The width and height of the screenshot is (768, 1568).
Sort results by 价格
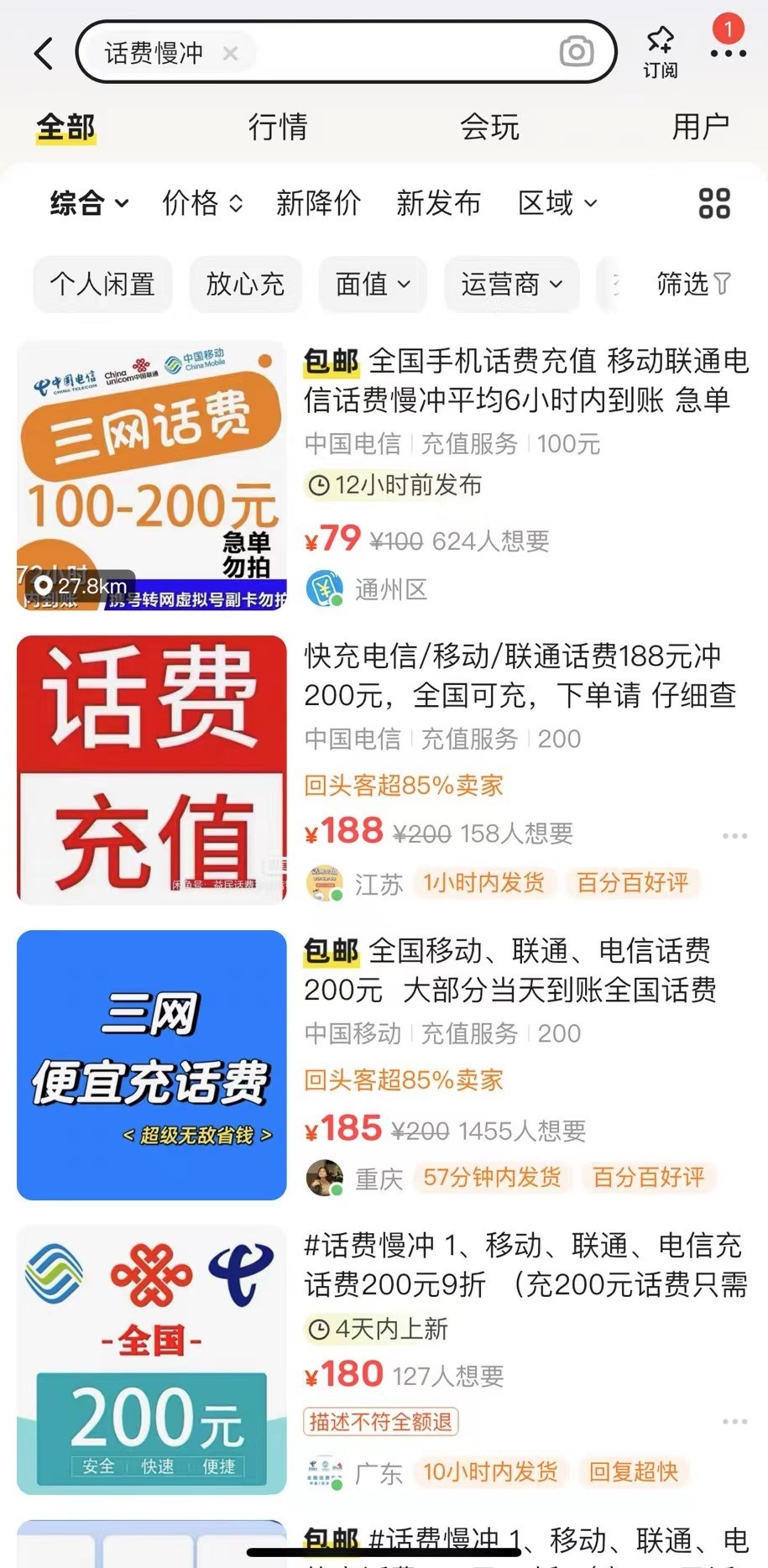[202, 202]
